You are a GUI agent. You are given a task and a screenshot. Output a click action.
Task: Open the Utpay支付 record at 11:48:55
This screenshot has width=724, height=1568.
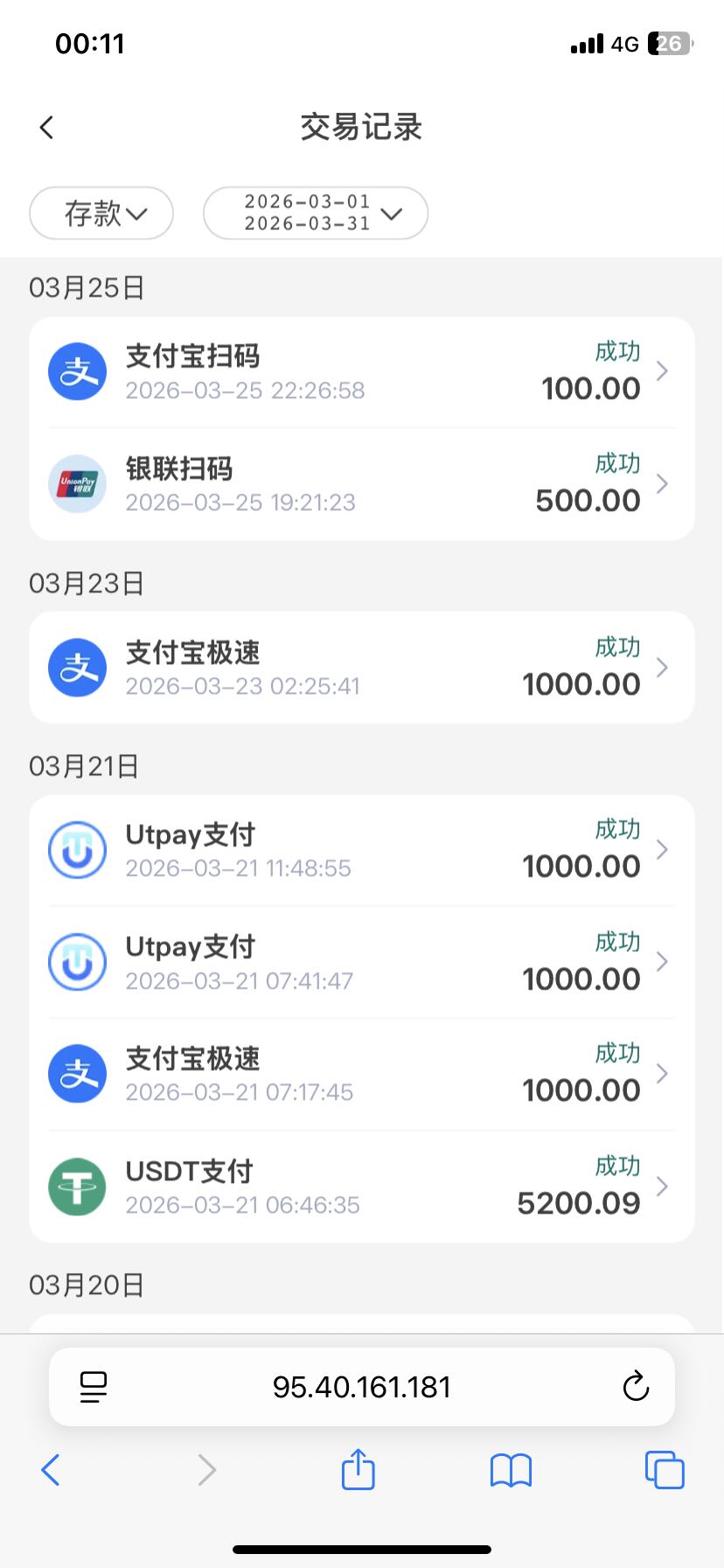click(x=362, y=850)
